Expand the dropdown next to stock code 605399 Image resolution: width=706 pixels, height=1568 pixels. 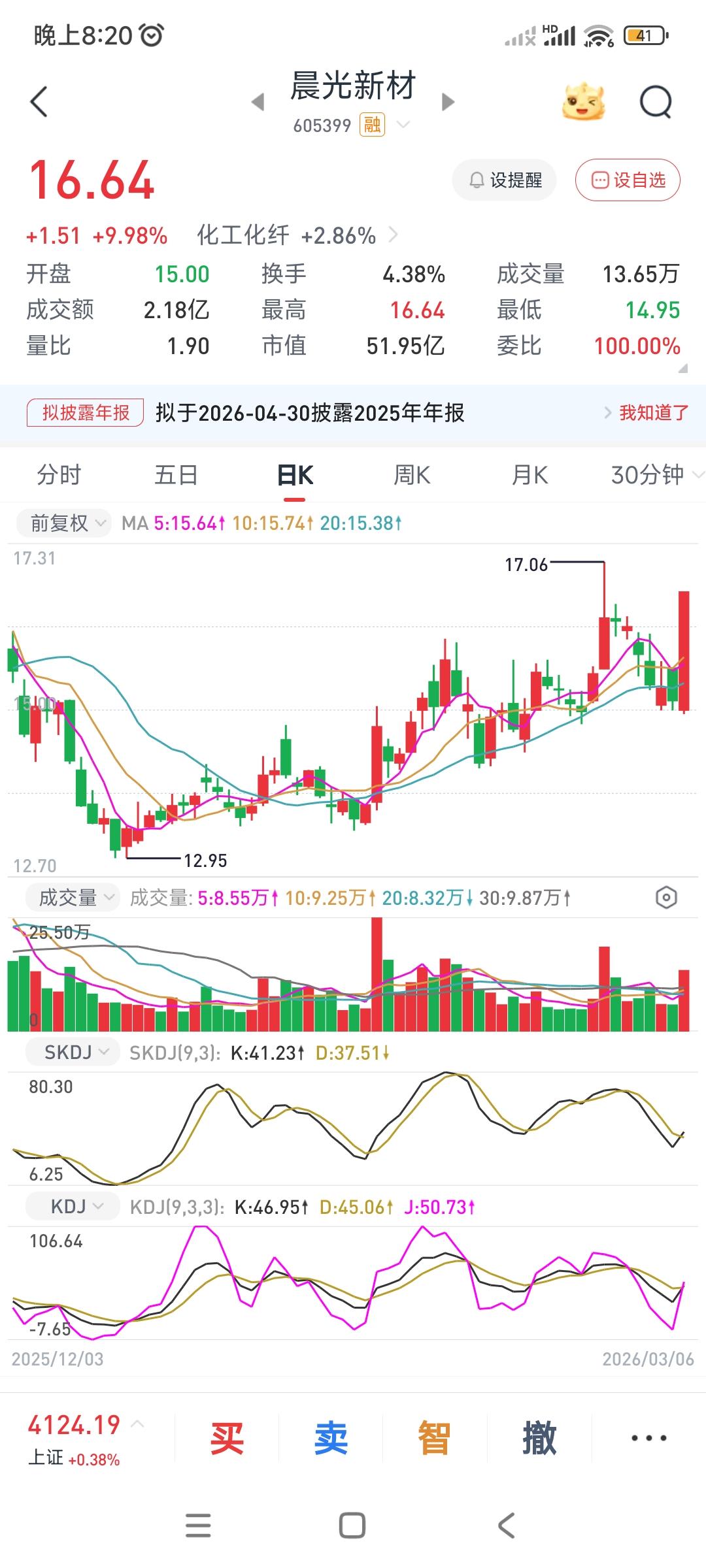[x=403, y=125]
